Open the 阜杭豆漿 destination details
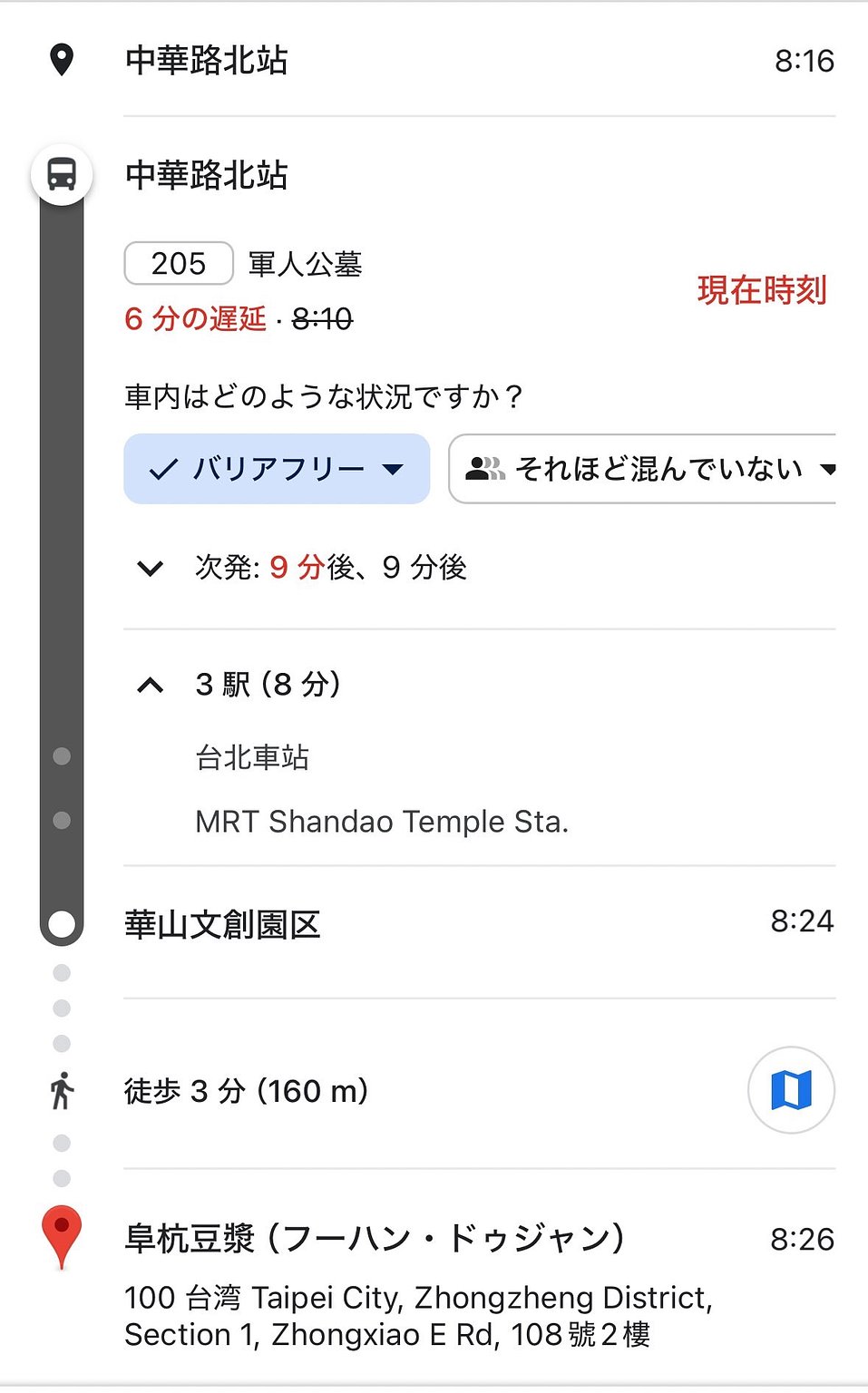 374,1239
